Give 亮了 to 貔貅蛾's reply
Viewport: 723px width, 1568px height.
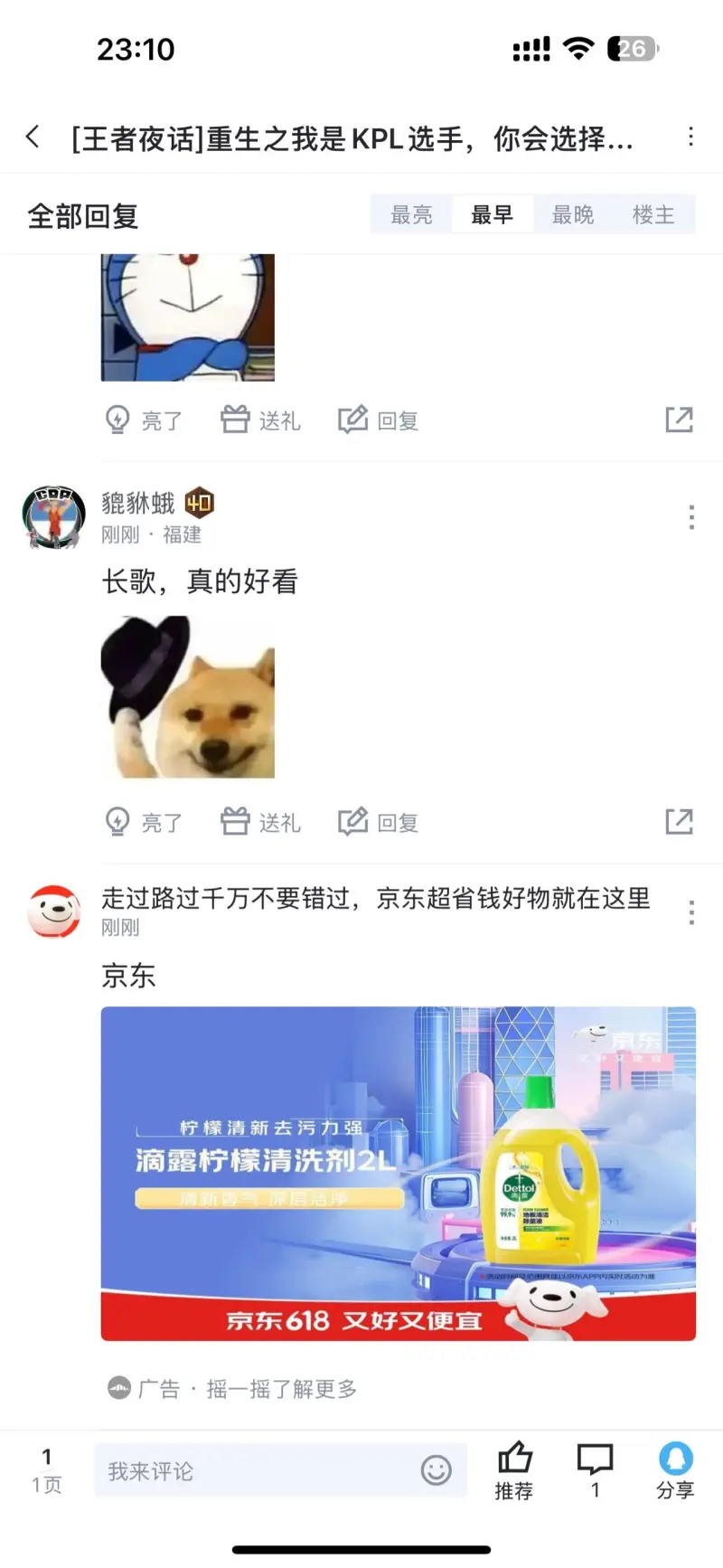tap(145, 822)
